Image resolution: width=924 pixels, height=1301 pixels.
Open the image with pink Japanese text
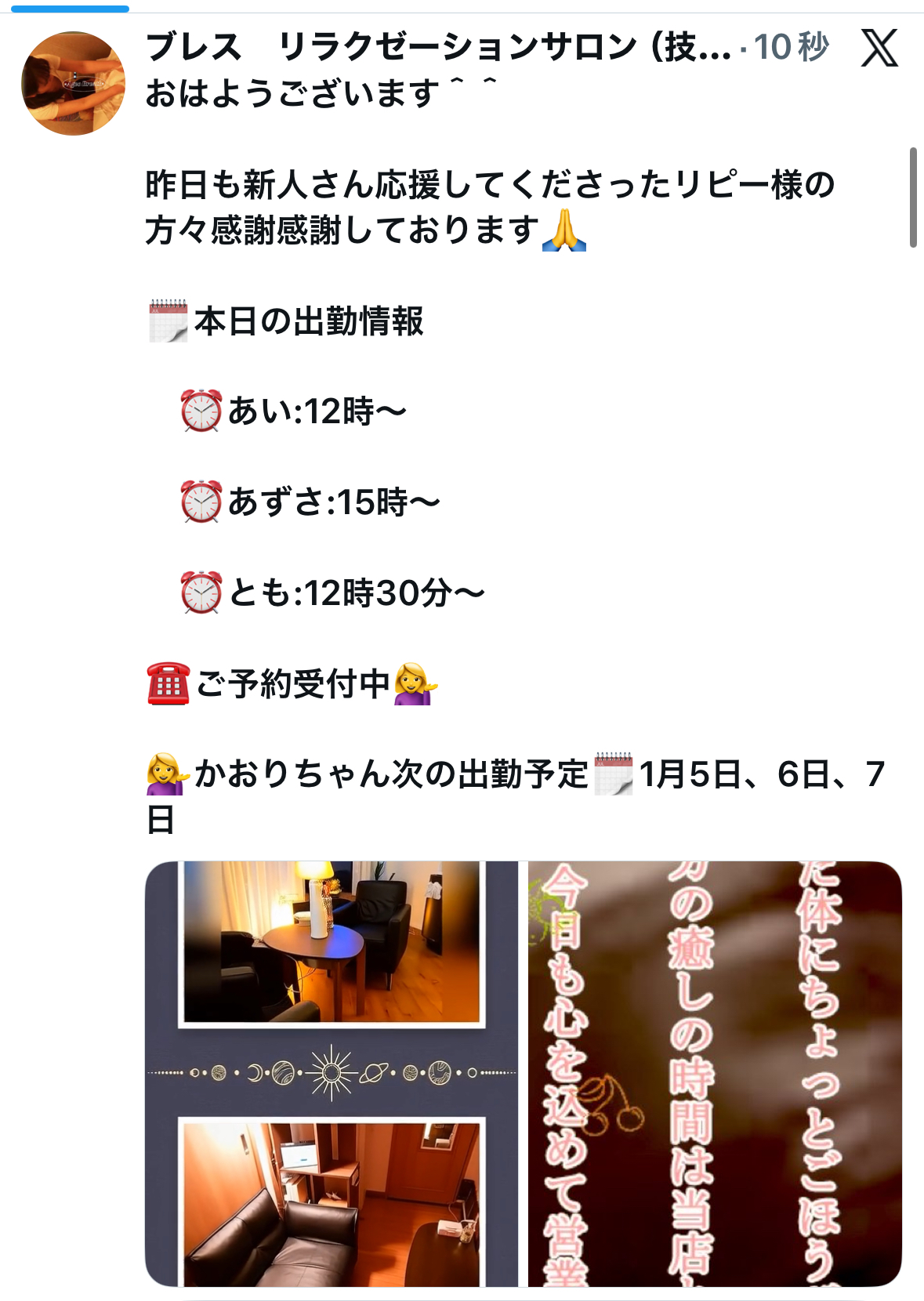(714, 1074)
